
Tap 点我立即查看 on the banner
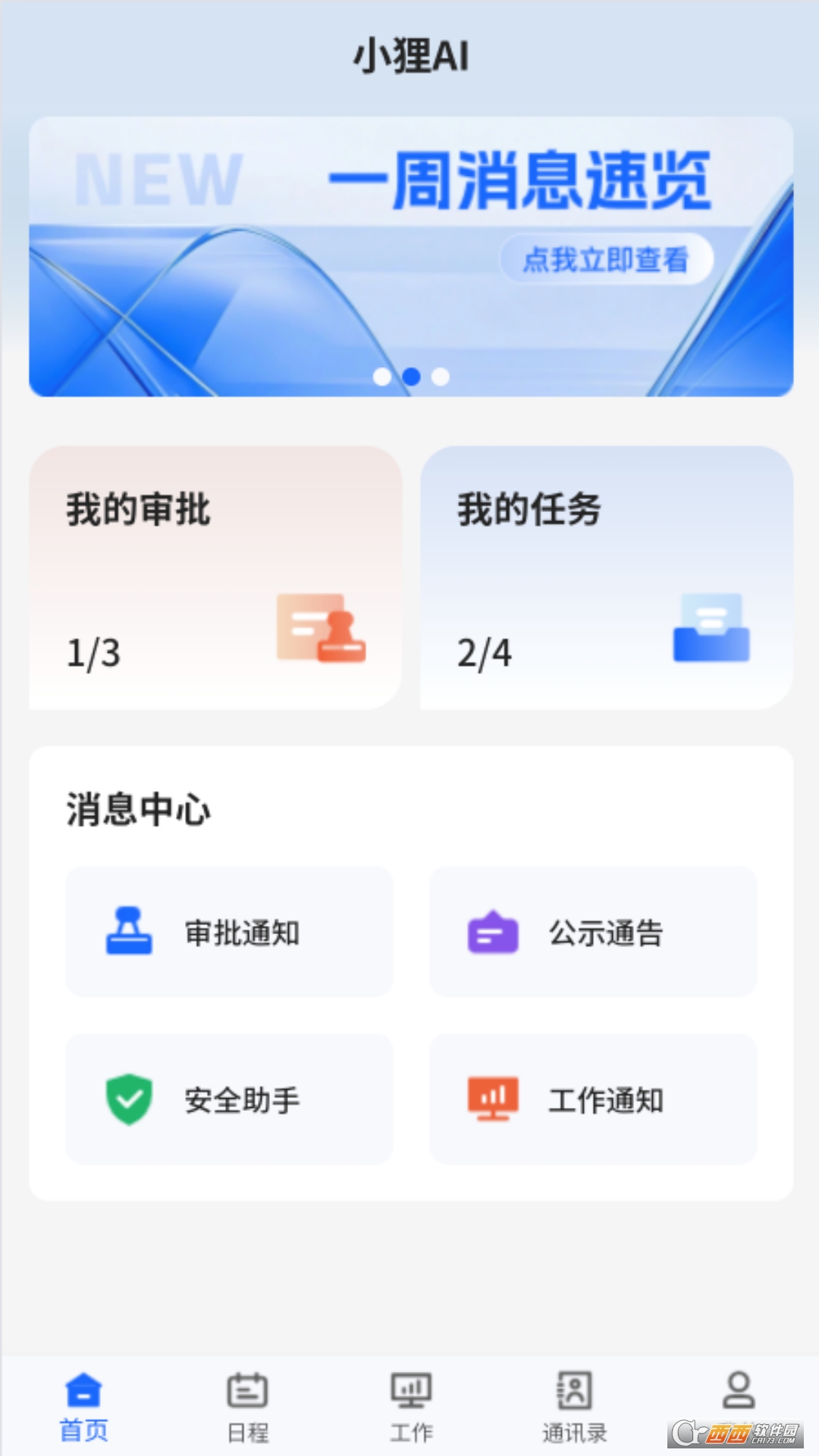pyautogui.click(x=606, y=260)
